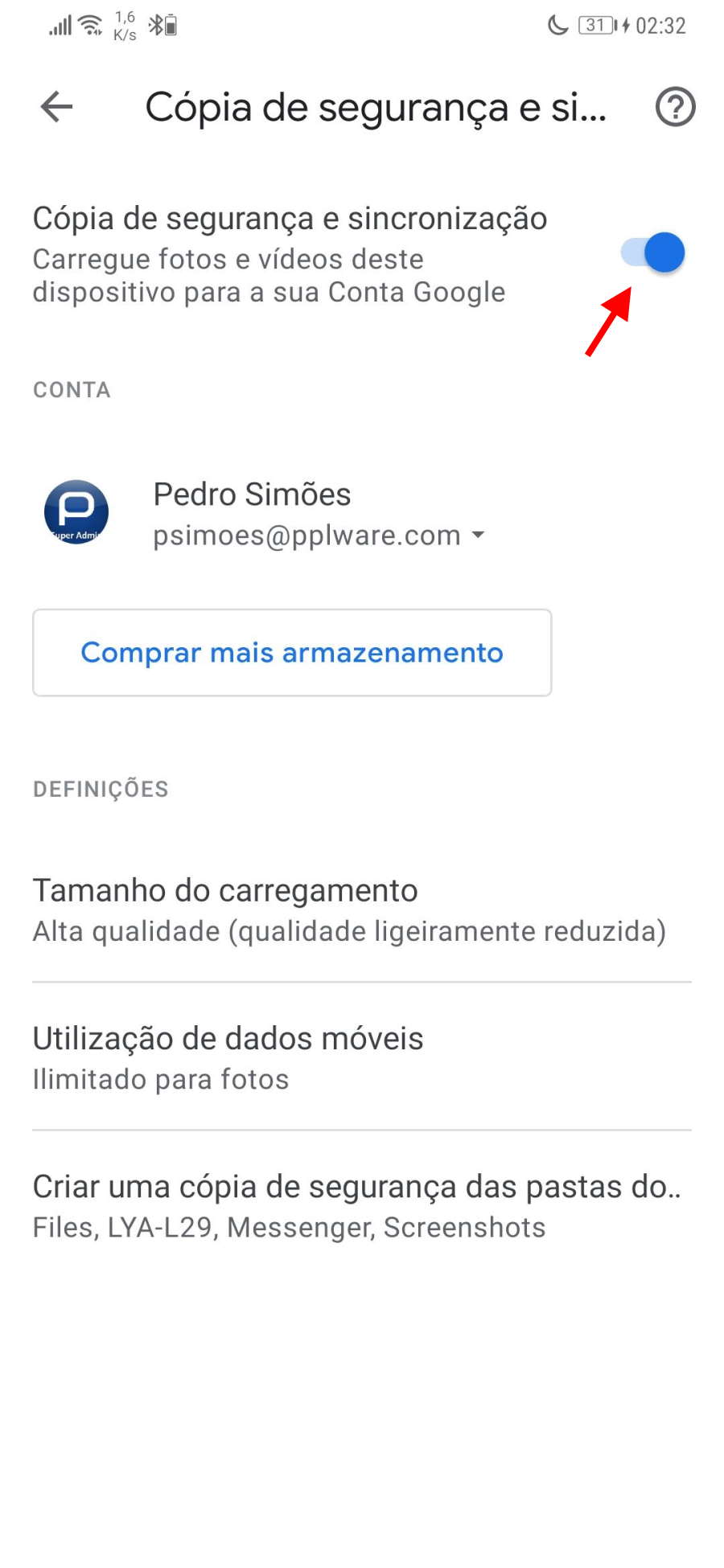Disable the Cópia de segurança e sincronização switch
Screen dimensions: 724x1568
(652, 253)
